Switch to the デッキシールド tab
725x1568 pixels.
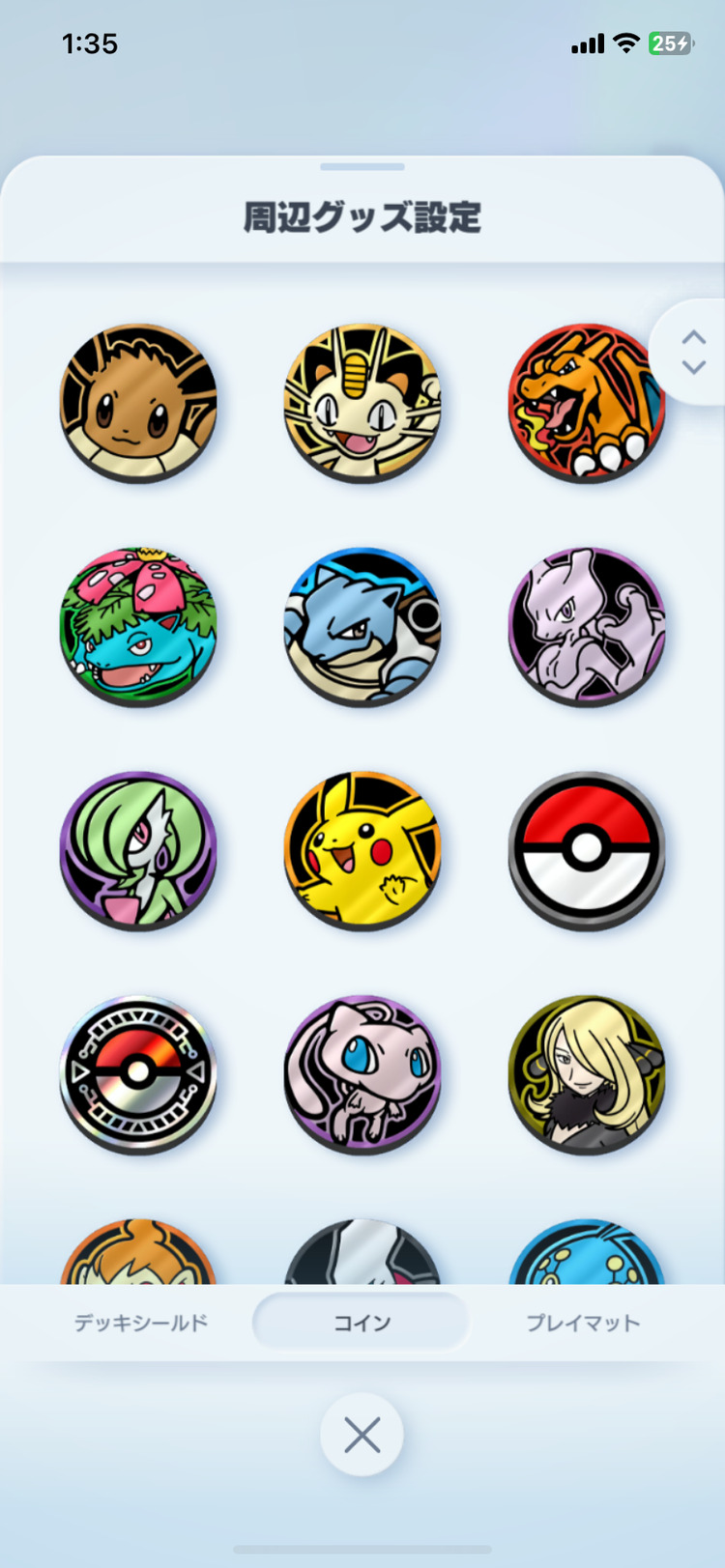[141, 1323]
